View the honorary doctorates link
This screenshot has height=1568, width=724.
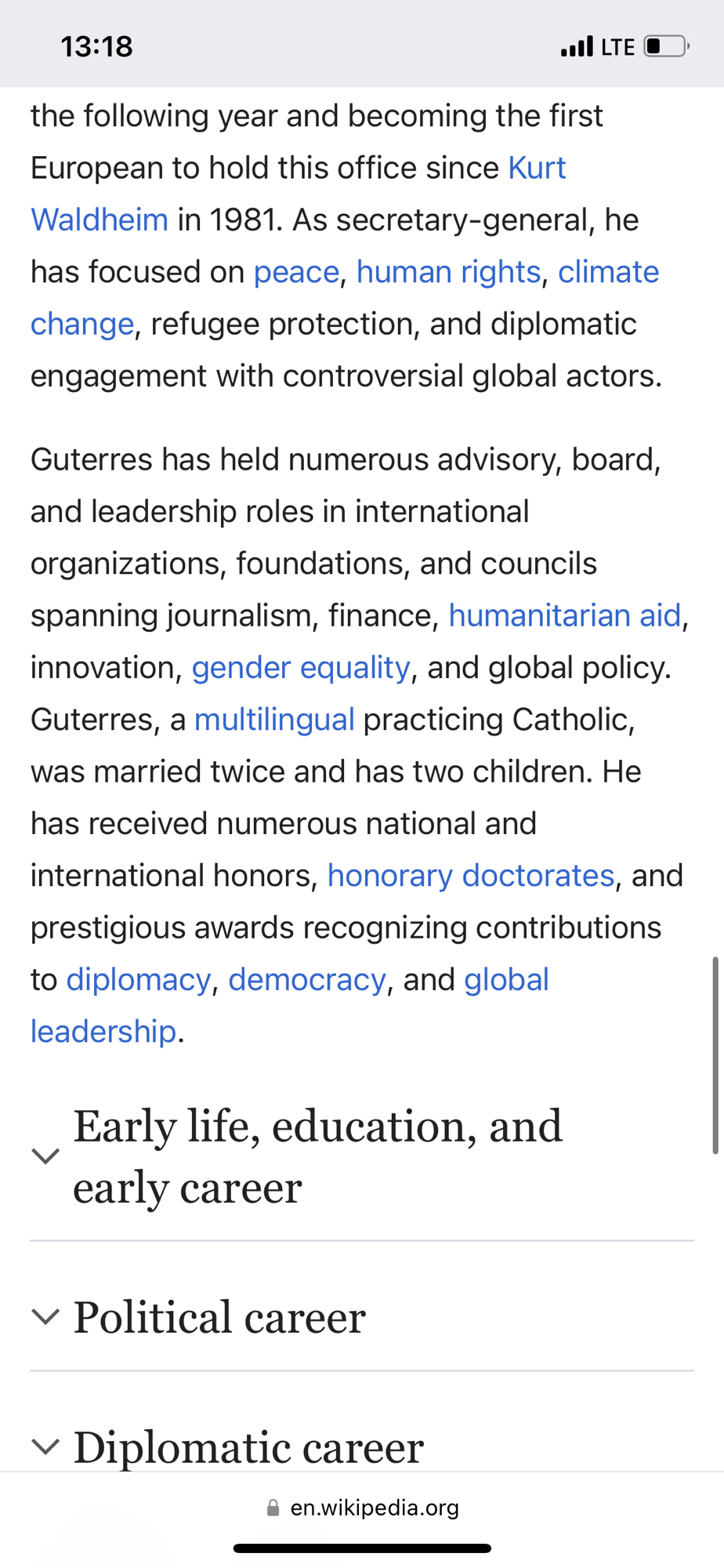coord(470,876)
